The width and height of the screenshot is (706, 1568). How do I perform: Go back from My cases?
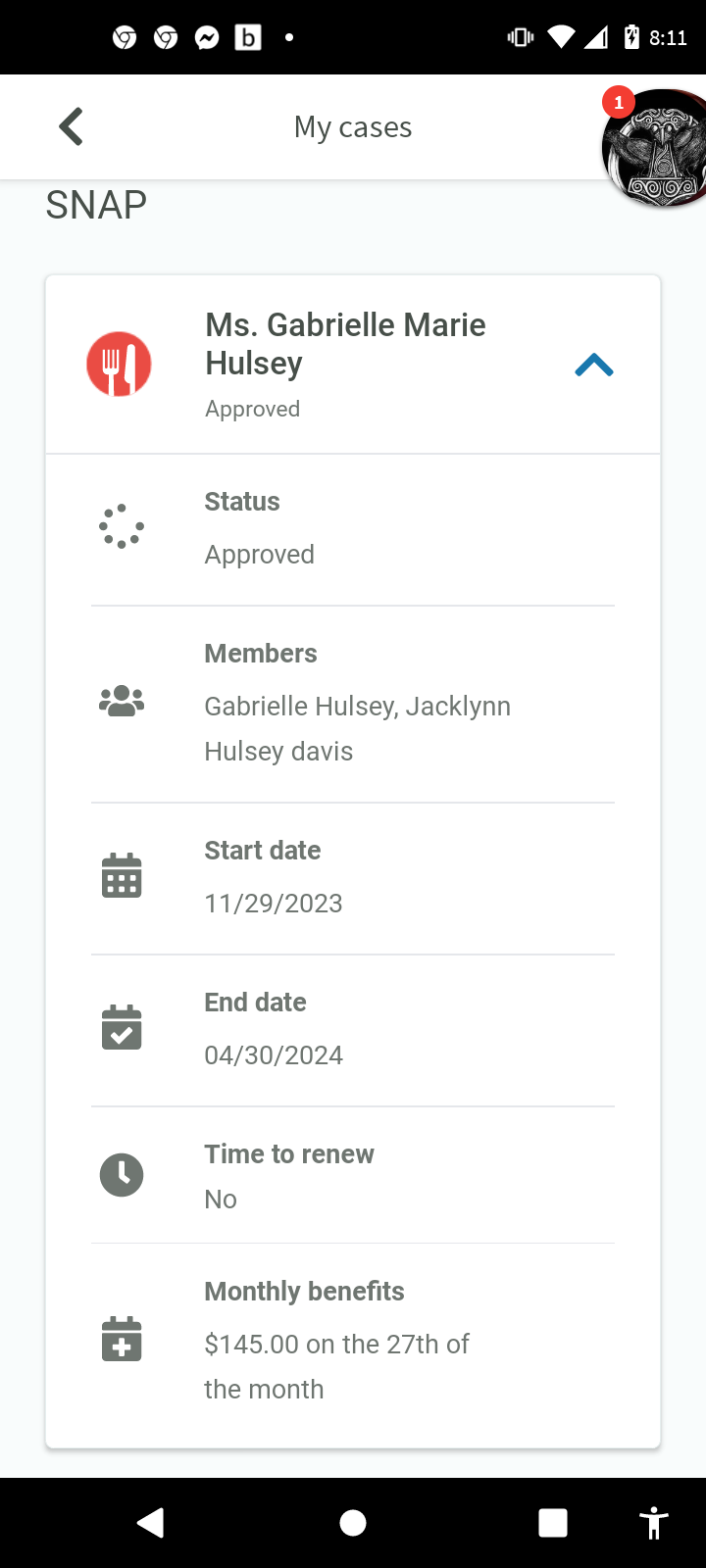pos(71,127)
